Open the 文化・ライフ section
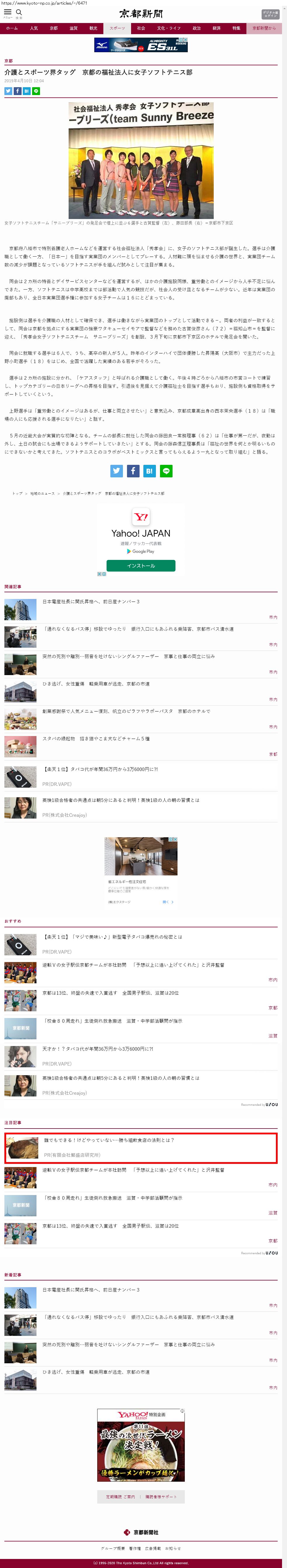The image size is (287, 1568). (x=168, y=28)
